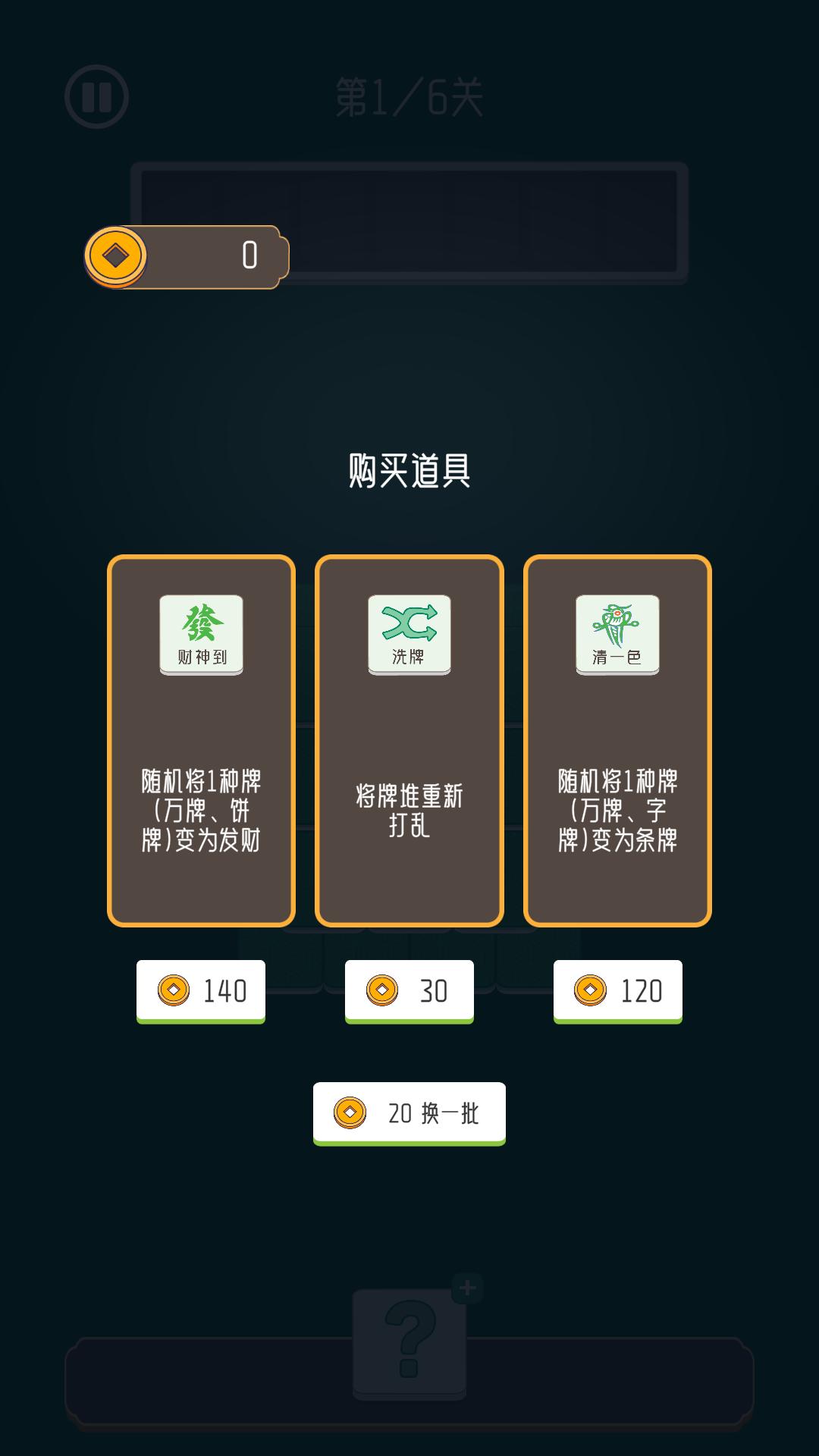The image size is (819, 1456).
Task: Select the rightmost 随机将1种牌 card
Action: click(617, 739)
